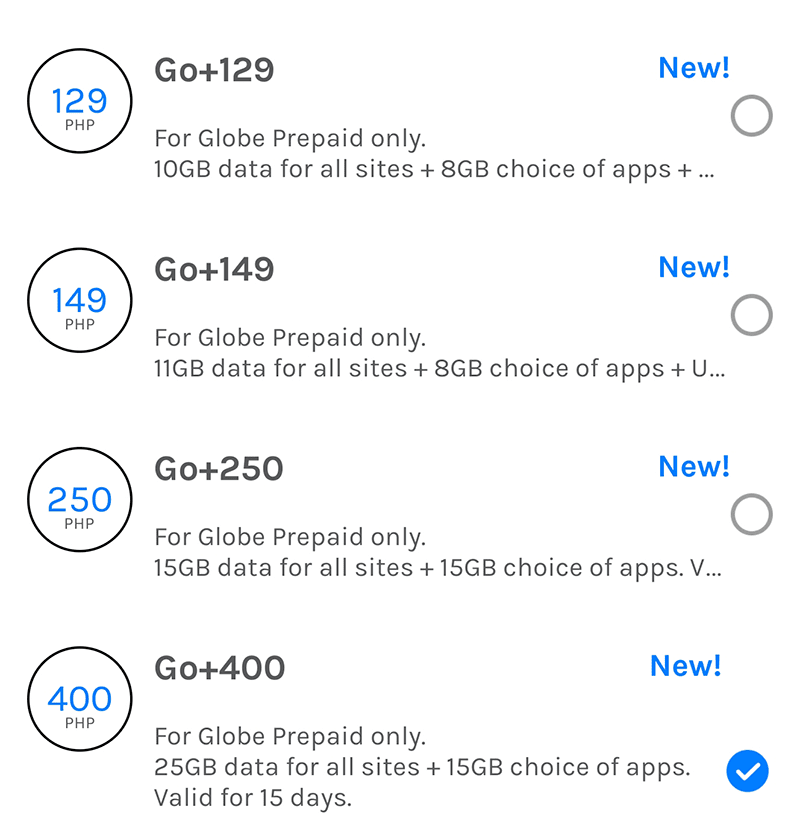
Task: Click the 149 PHP price badge
Action: pos(79,301)
